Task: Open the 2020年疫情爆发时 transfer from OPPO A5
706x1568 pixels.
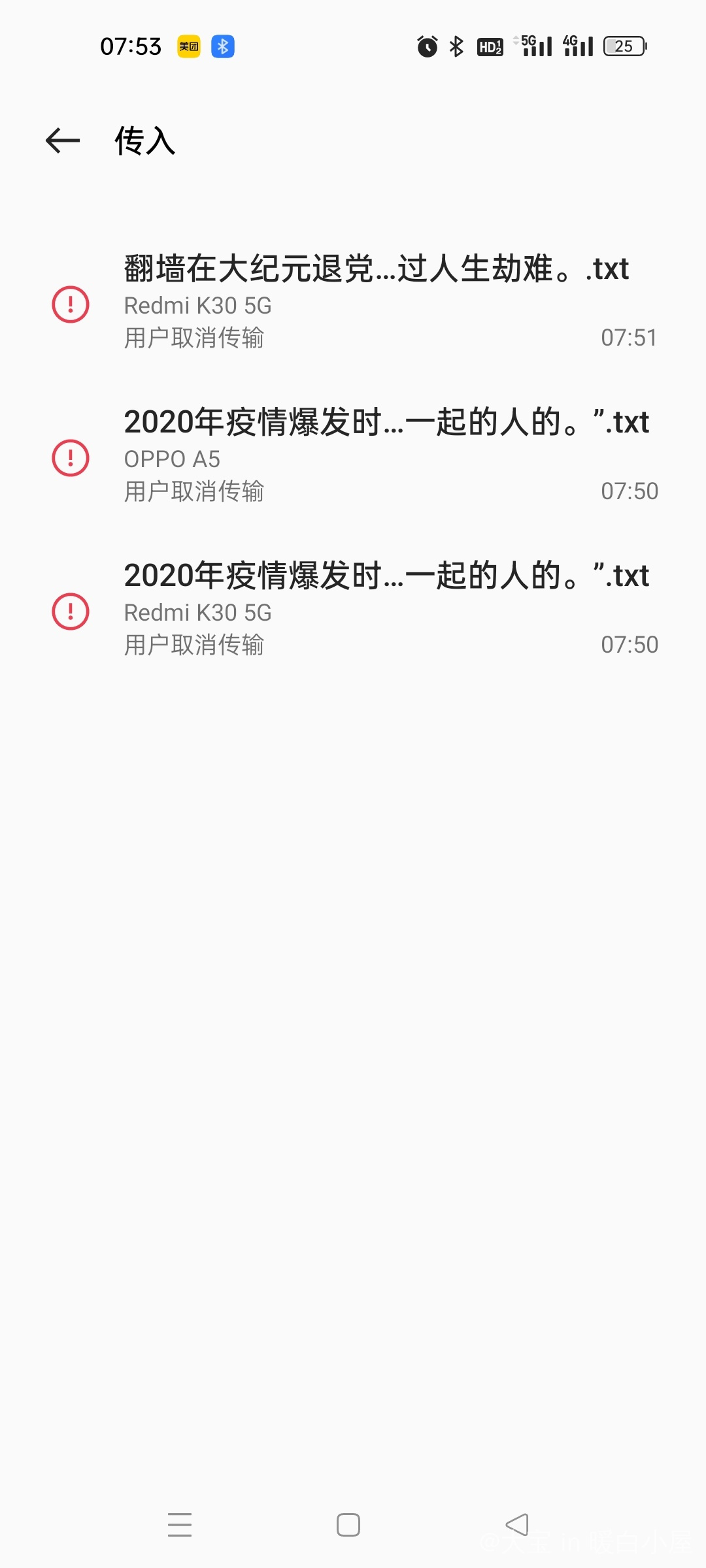Action: coord(353,457)
